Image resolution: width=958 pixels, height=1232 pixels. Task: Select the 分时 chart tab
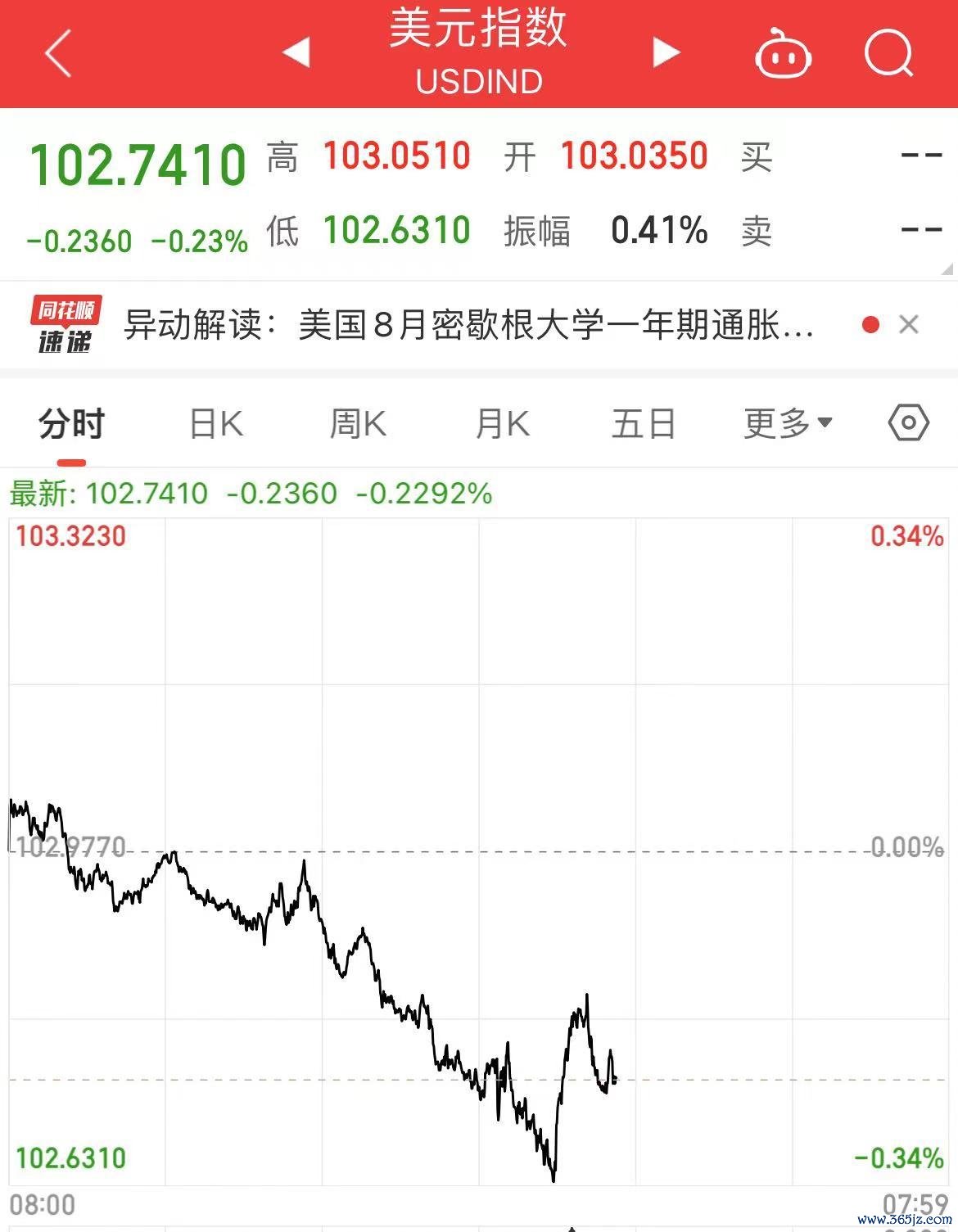click(71, 424)
